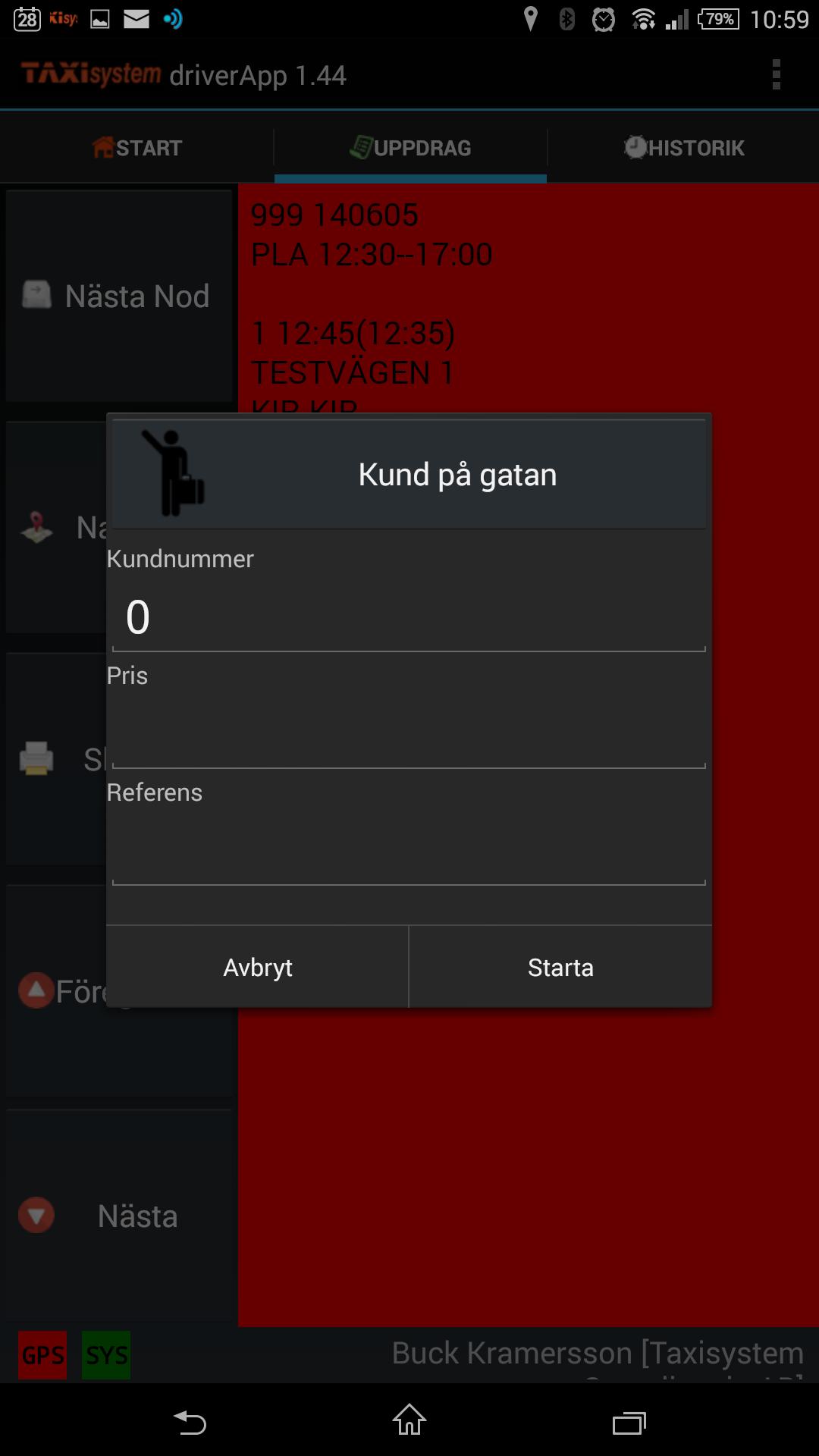Start the trip with Starta
The width and height of the screenshot is (819, 1456).
click(x=560, y=968)
